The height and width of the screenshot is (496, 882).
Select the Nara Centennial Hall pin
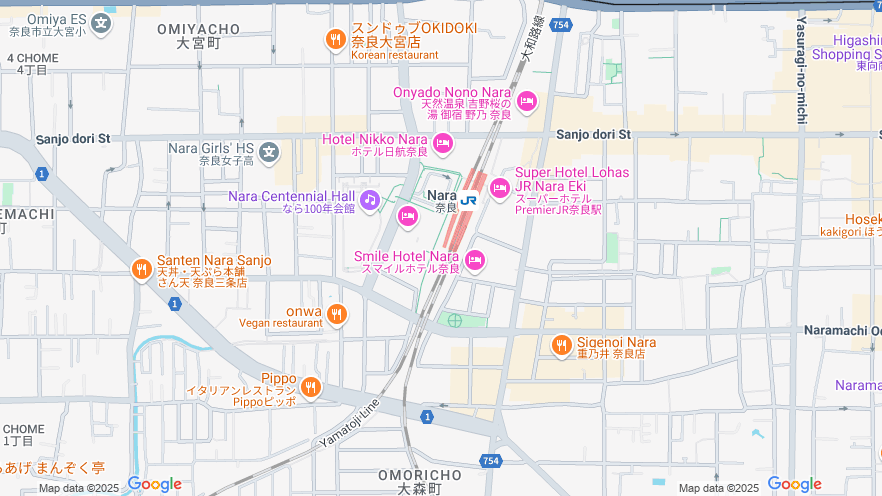pos(370,201)
